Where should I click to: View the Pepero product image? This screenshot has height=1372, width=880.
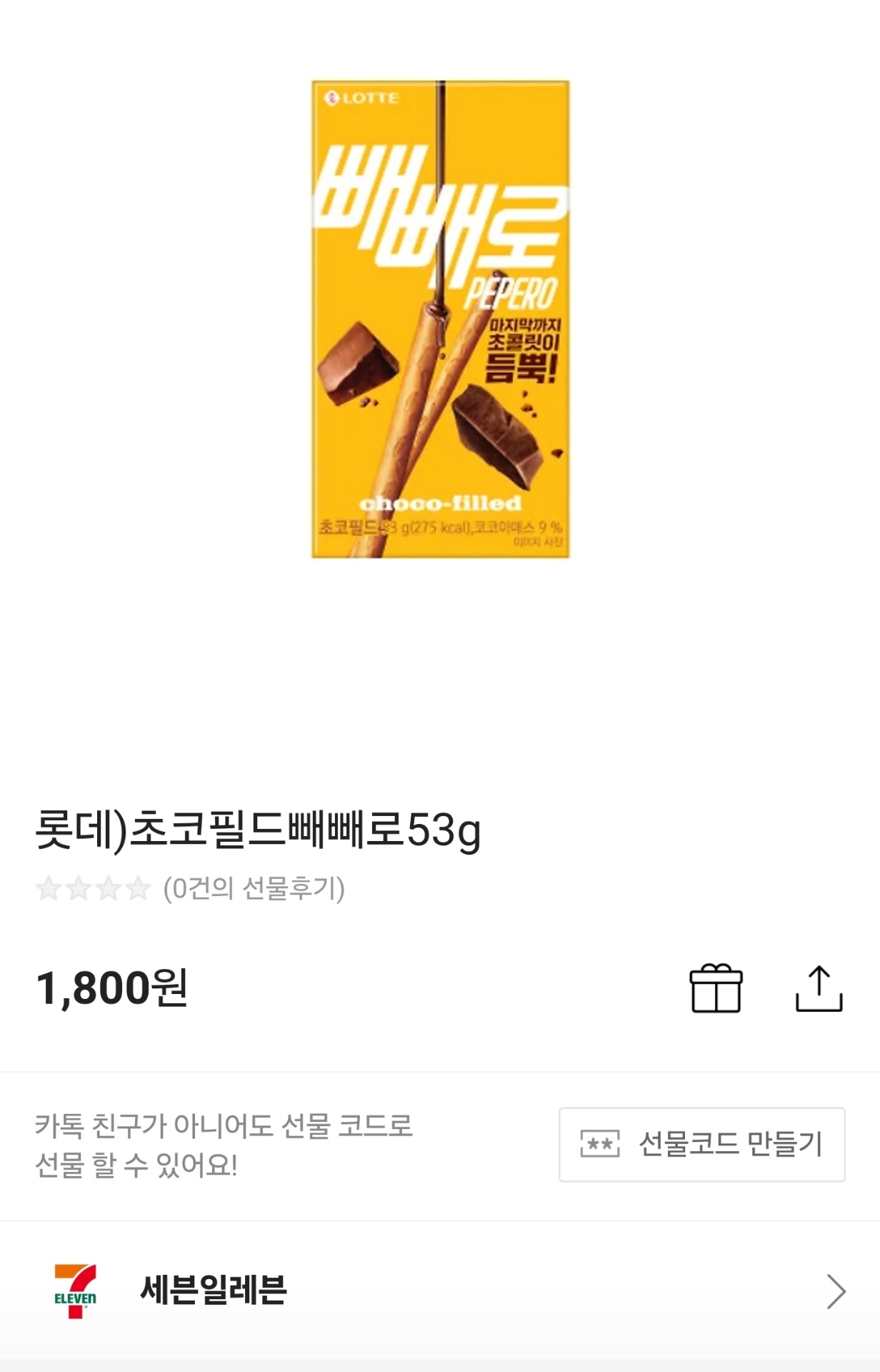coord(440,319)
